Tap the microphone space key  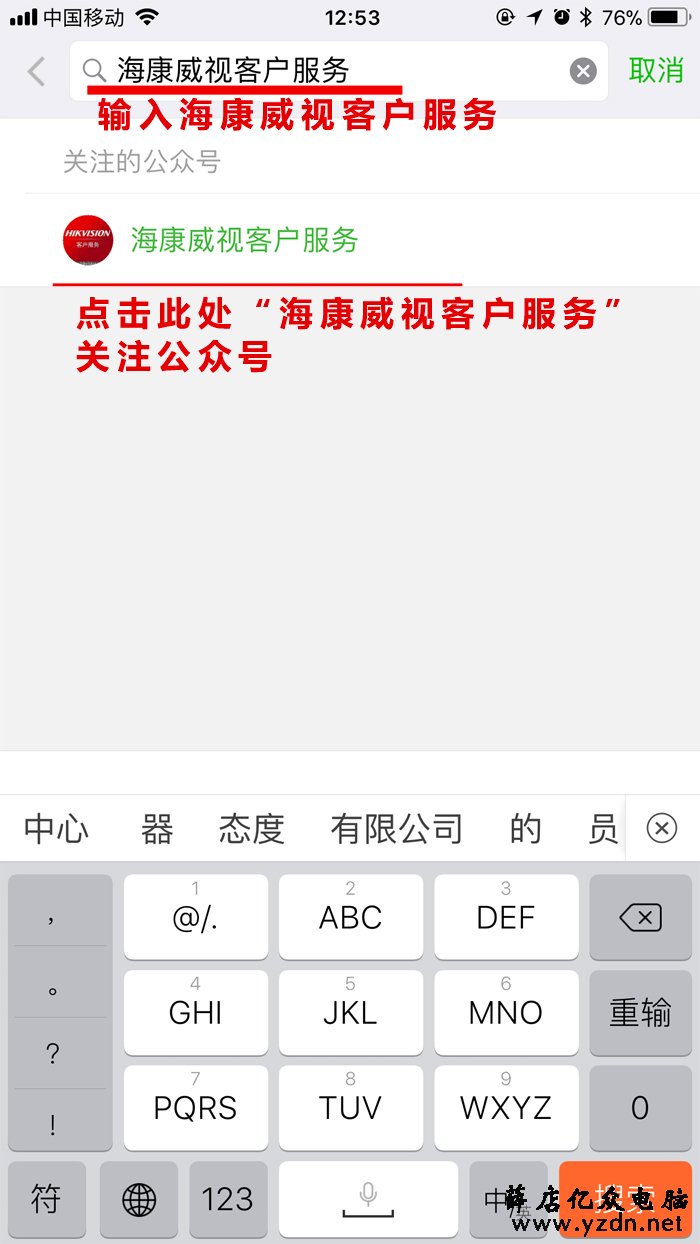368,1199
